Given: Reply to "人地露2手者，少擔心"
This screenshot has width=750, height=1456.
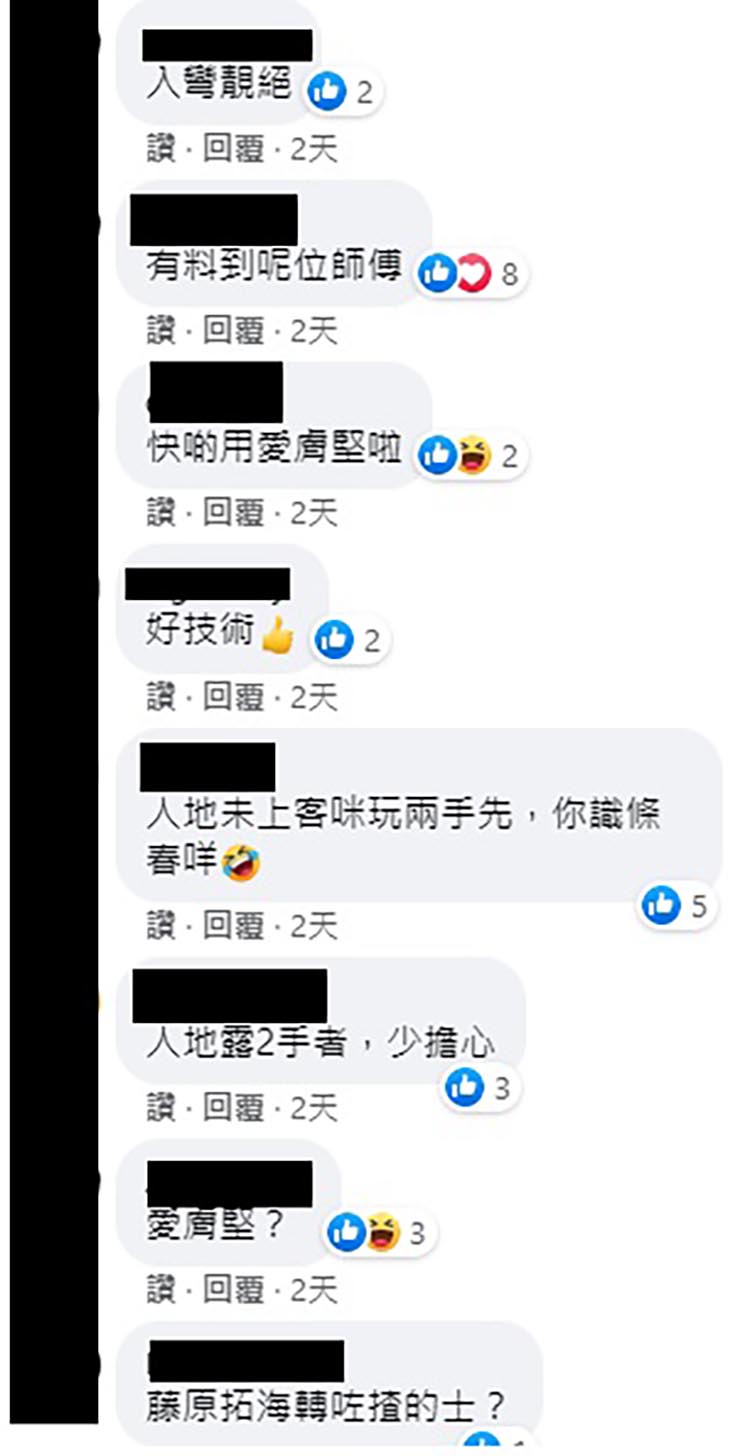Looking at the screenshot, I should (233, 1108).
